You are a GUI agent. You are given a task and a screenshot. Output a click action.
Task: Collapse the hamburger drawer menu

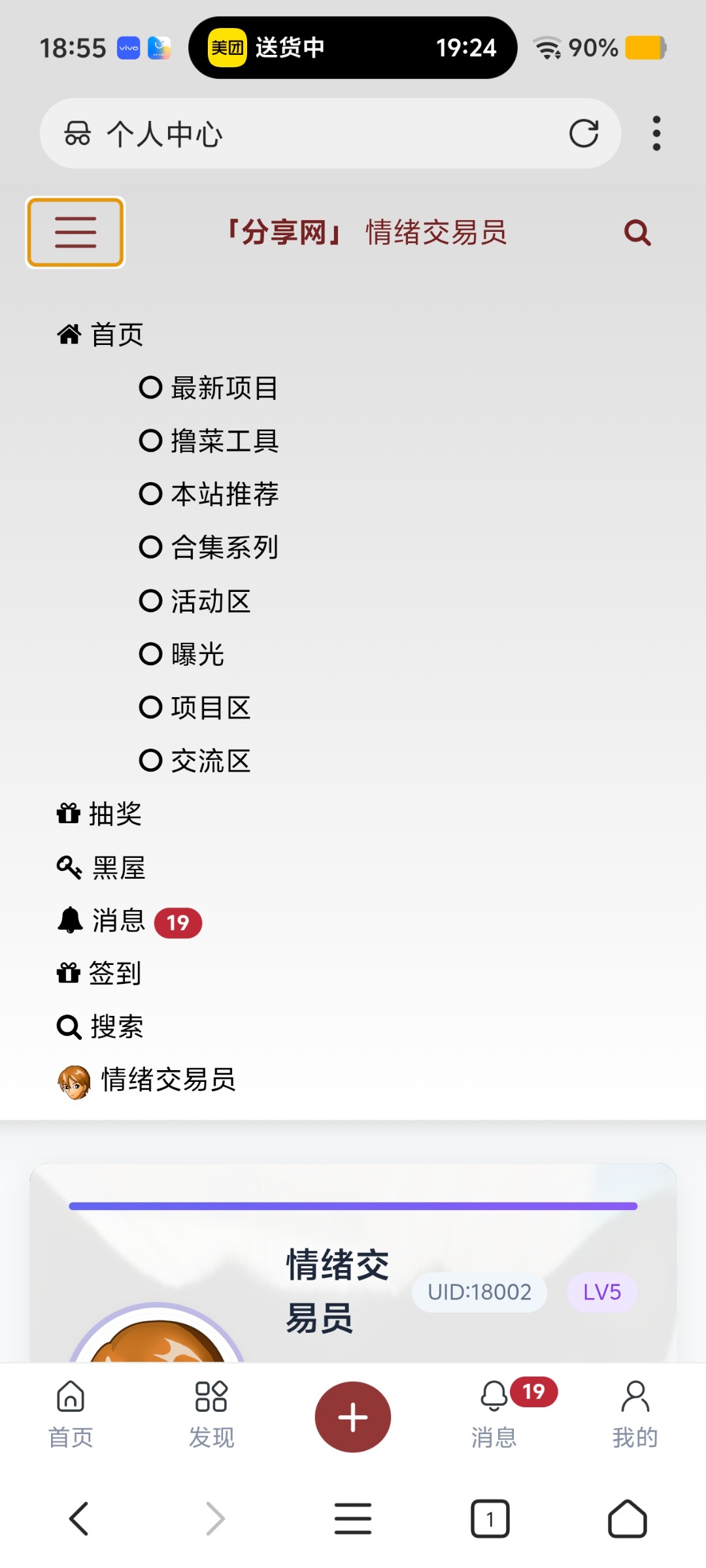[x=75, y=233]
